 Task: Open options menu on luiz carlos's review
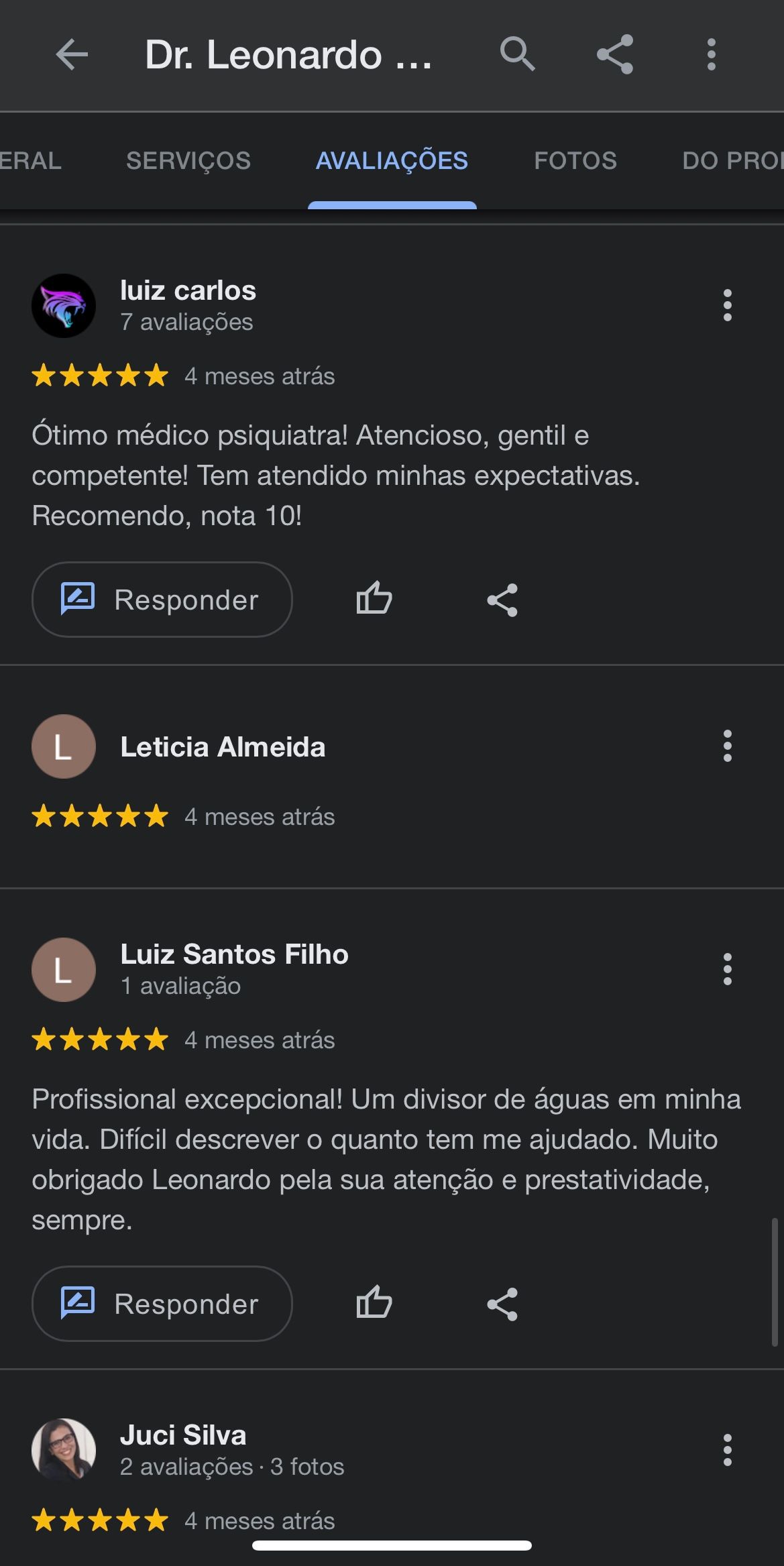(x=728, y=304)
